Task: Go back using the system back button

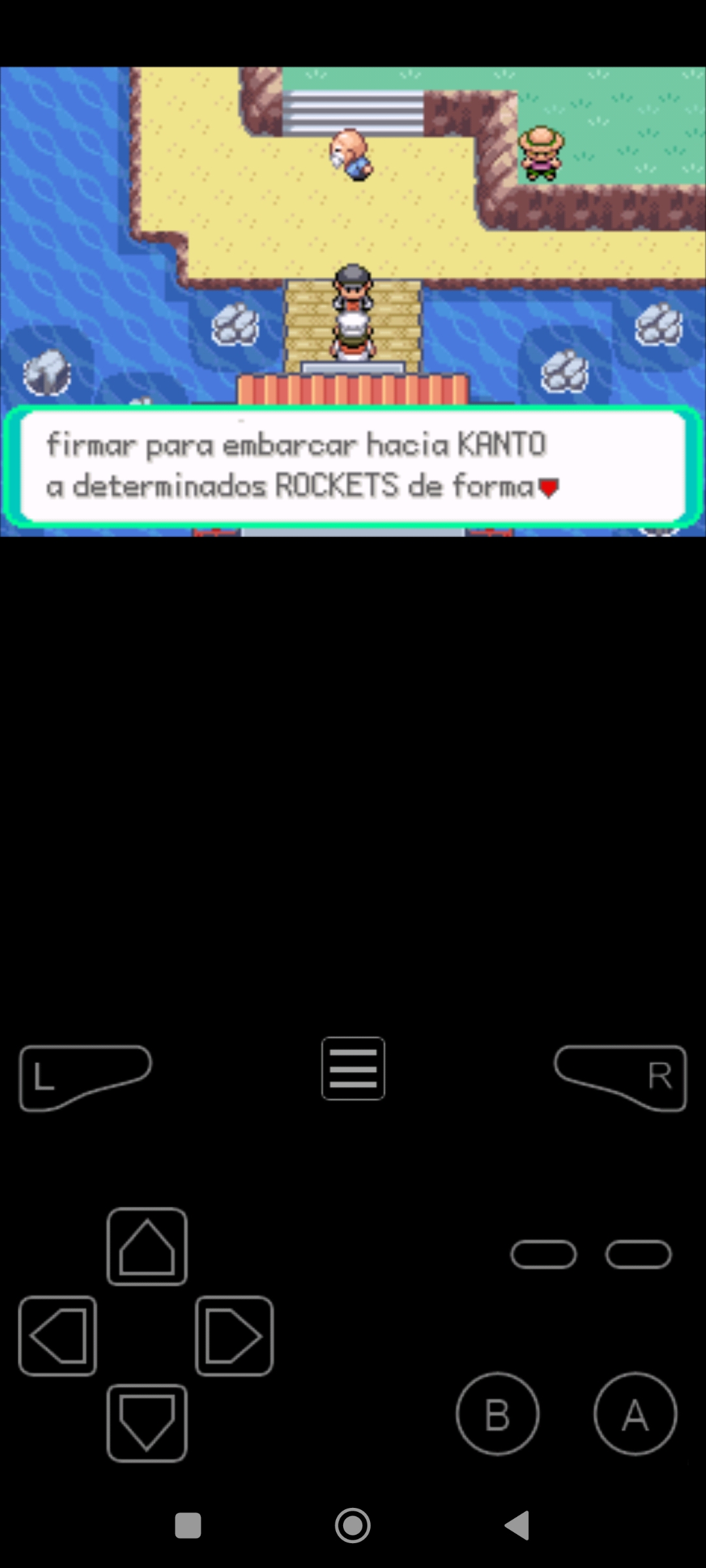Action: (517, 1526)
